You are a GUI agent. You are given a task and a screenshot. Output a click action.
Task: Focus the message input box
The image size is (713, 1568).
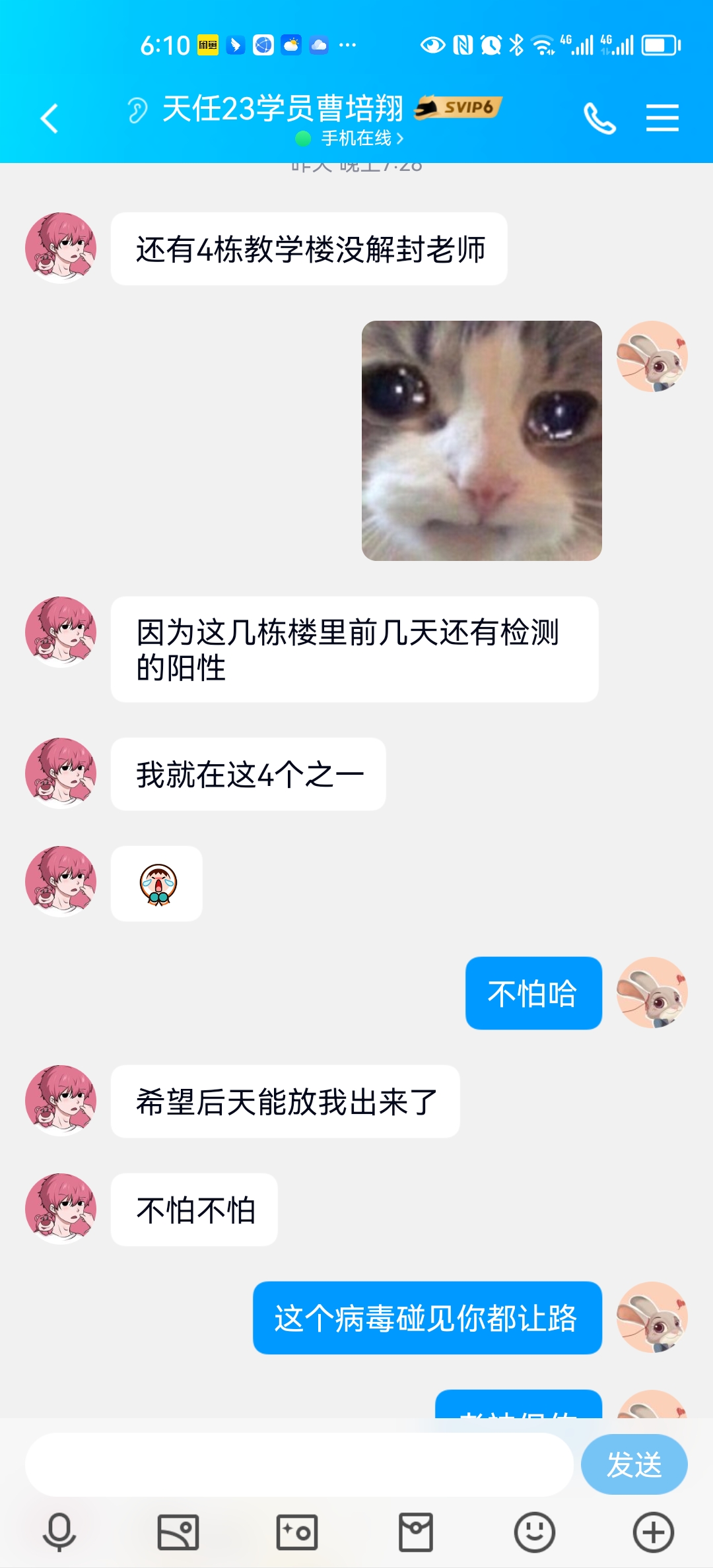coord(298,1464)
